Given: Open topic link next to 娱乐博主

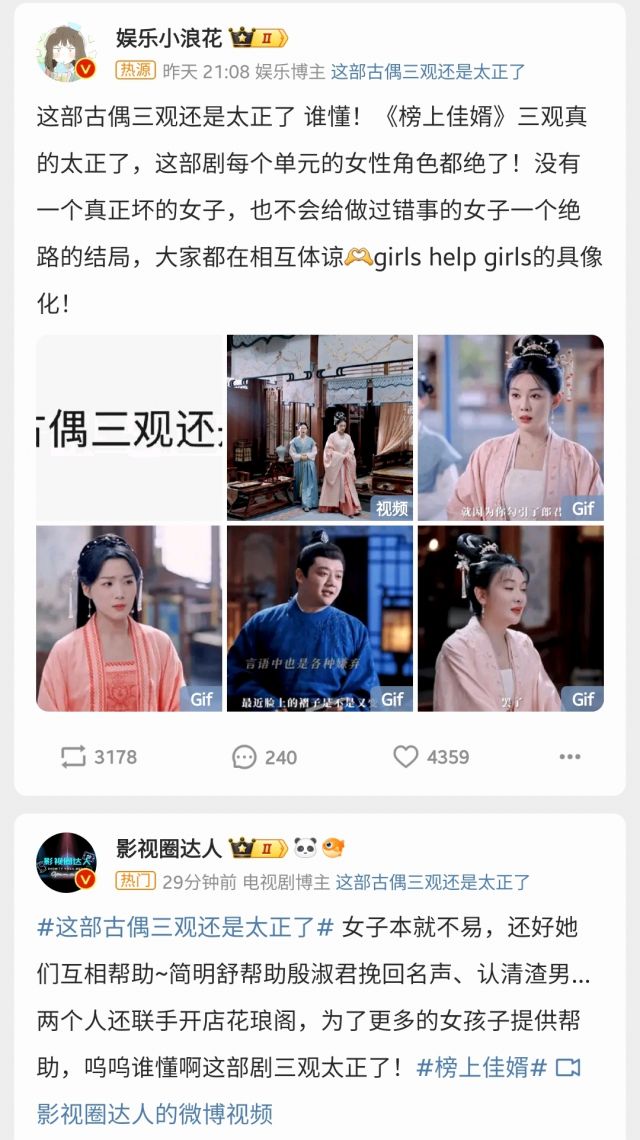Looking at the screenshot, I should (427, 72).
